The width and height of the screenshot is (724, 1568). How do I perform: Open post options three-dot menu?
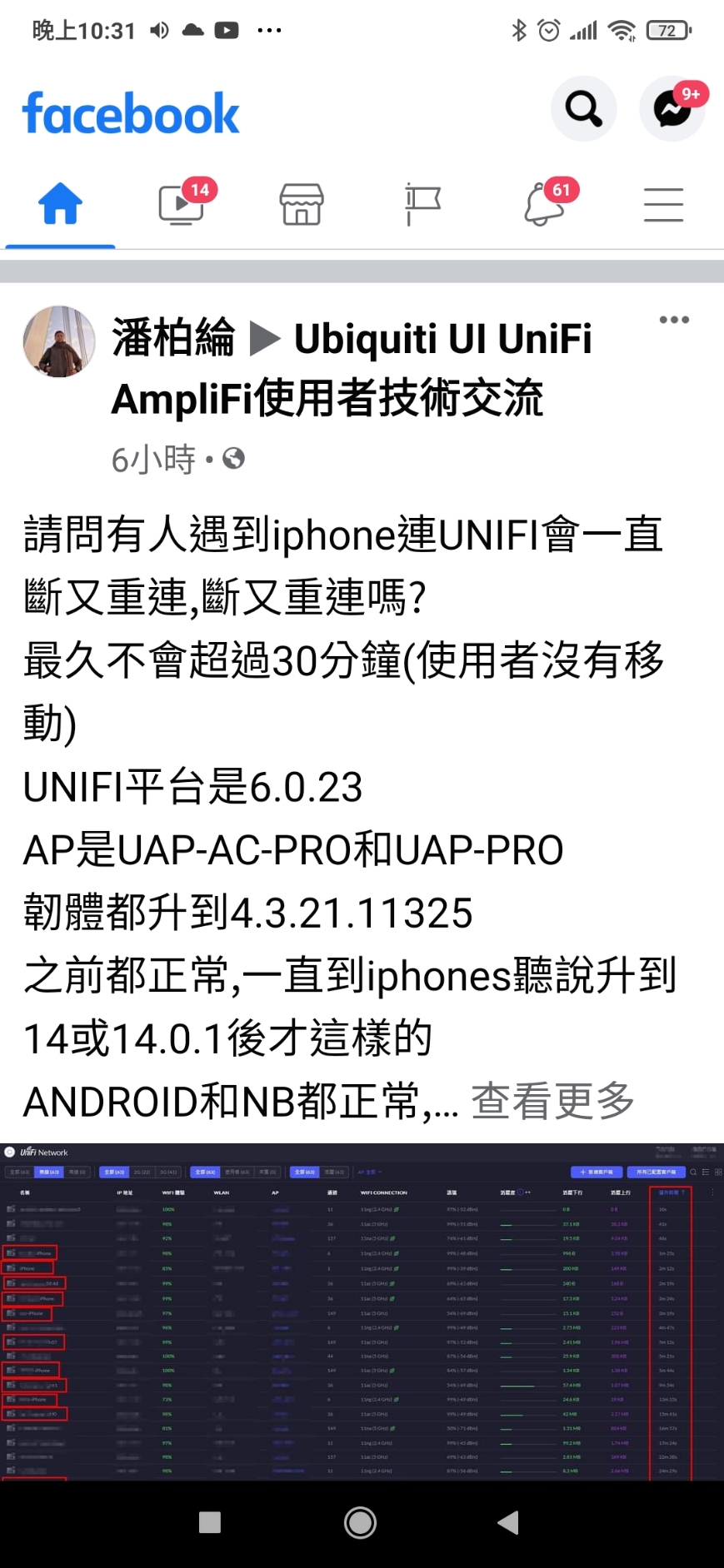(x=673, y=320)
